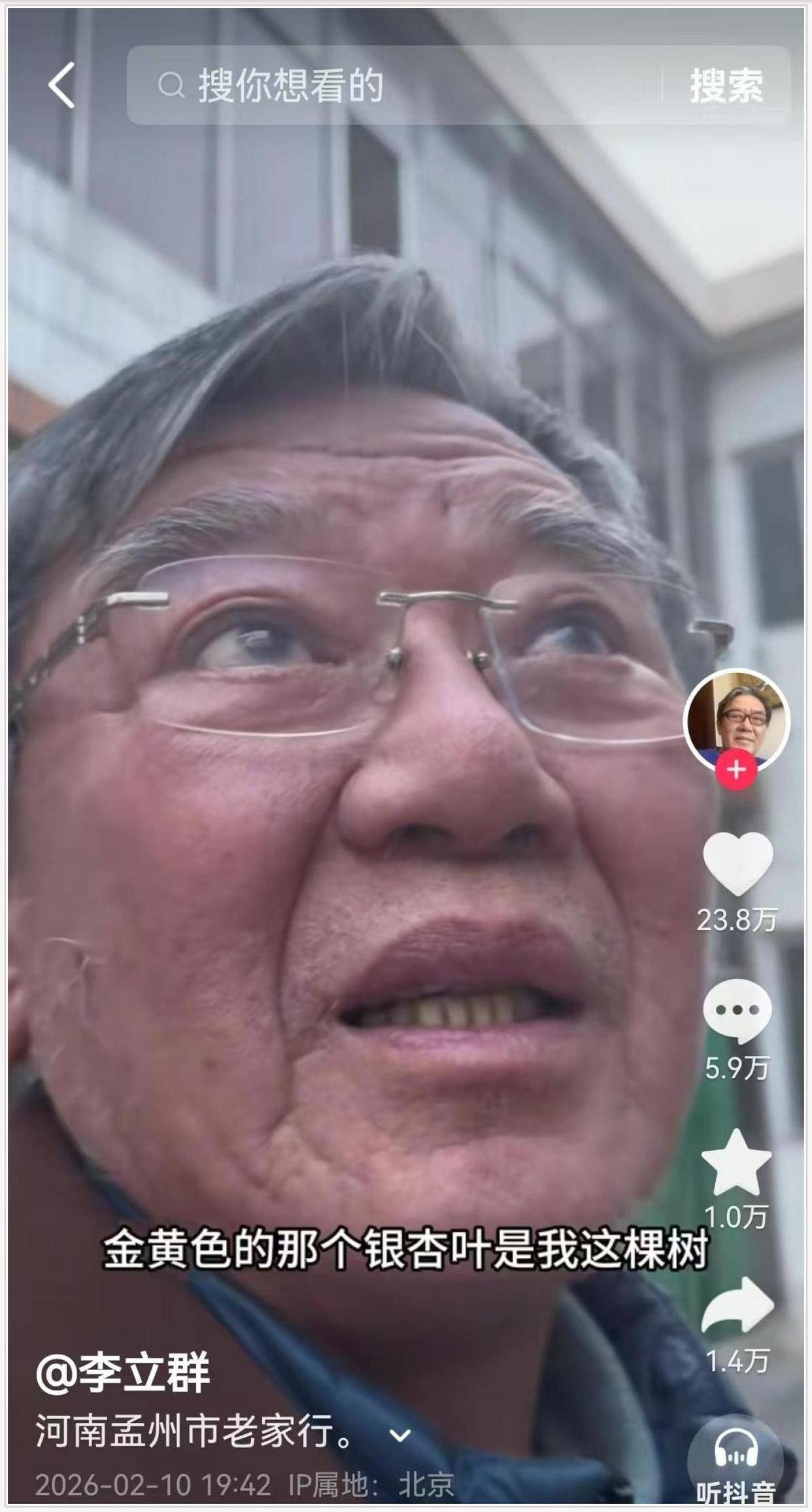Add this video to favorites
This screenshot has width=812, height=1512.
pyautogui.click(x=736, y=1163)
